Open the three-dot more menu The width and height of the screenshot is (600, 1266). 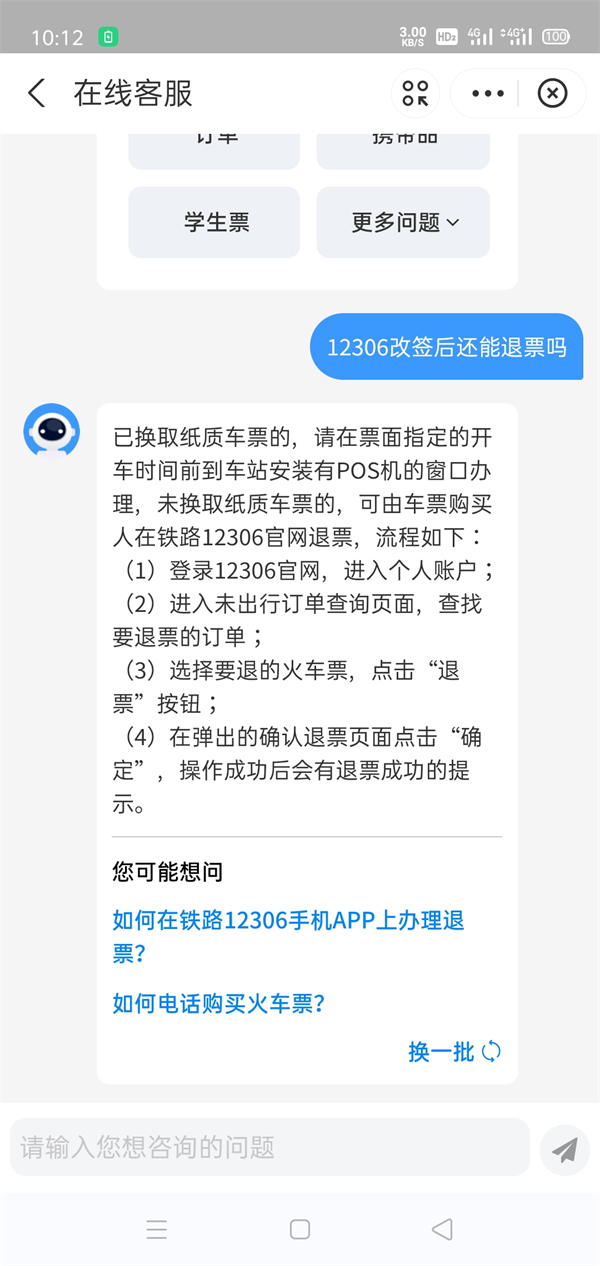[488, 94]
